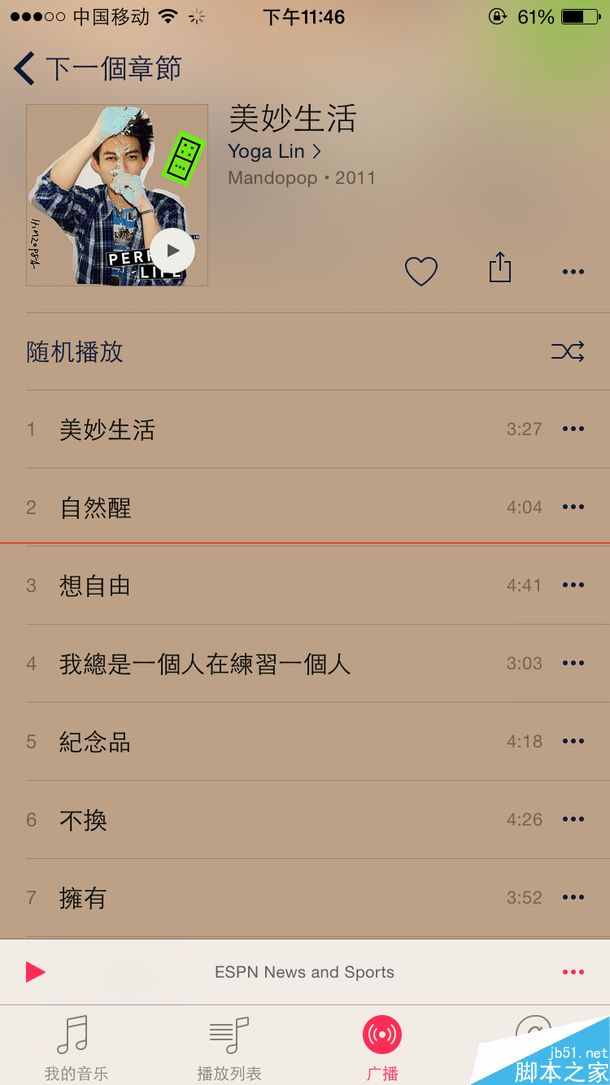Open the Yoga Lin artist page
The image size is (610, 1085).
(274, 151)
